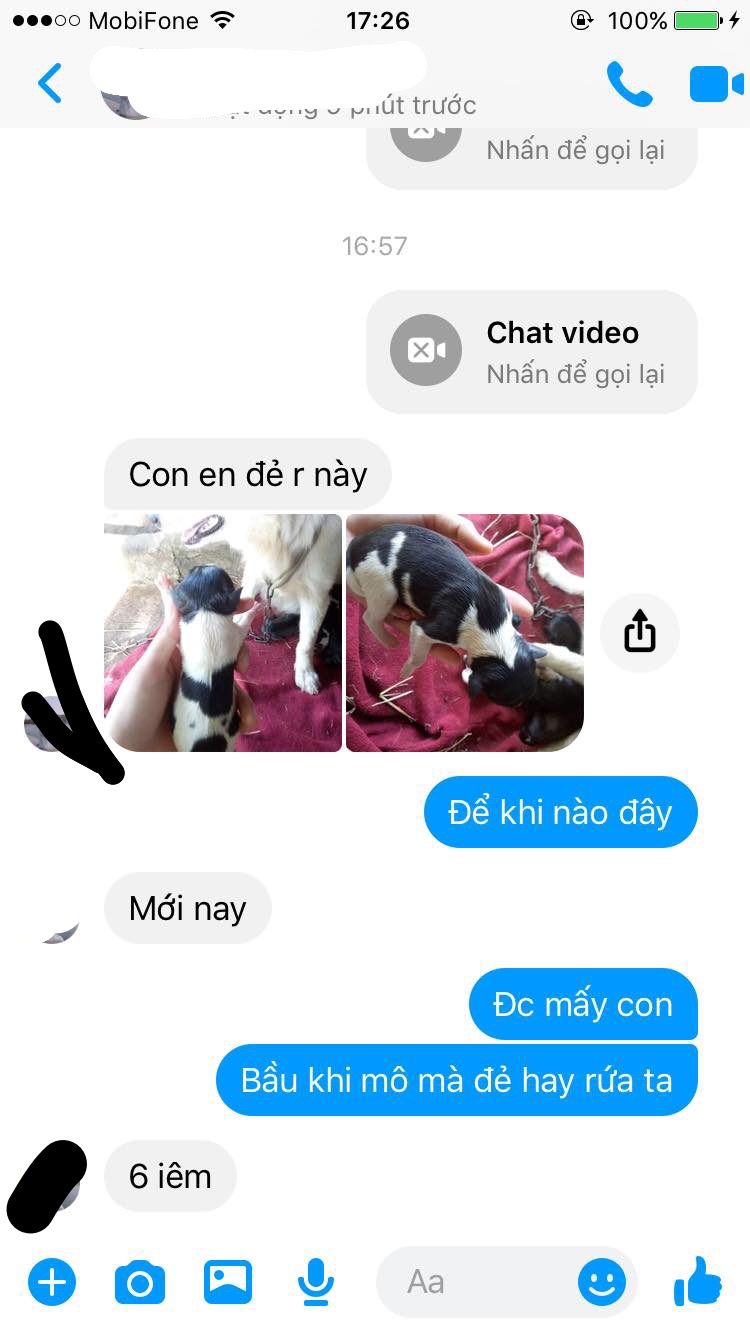The width and height of the screenshot is (750, 1334).
Task: Record a voice message with the microphone
Action: pyautogui.click(x=316, y=1281)
